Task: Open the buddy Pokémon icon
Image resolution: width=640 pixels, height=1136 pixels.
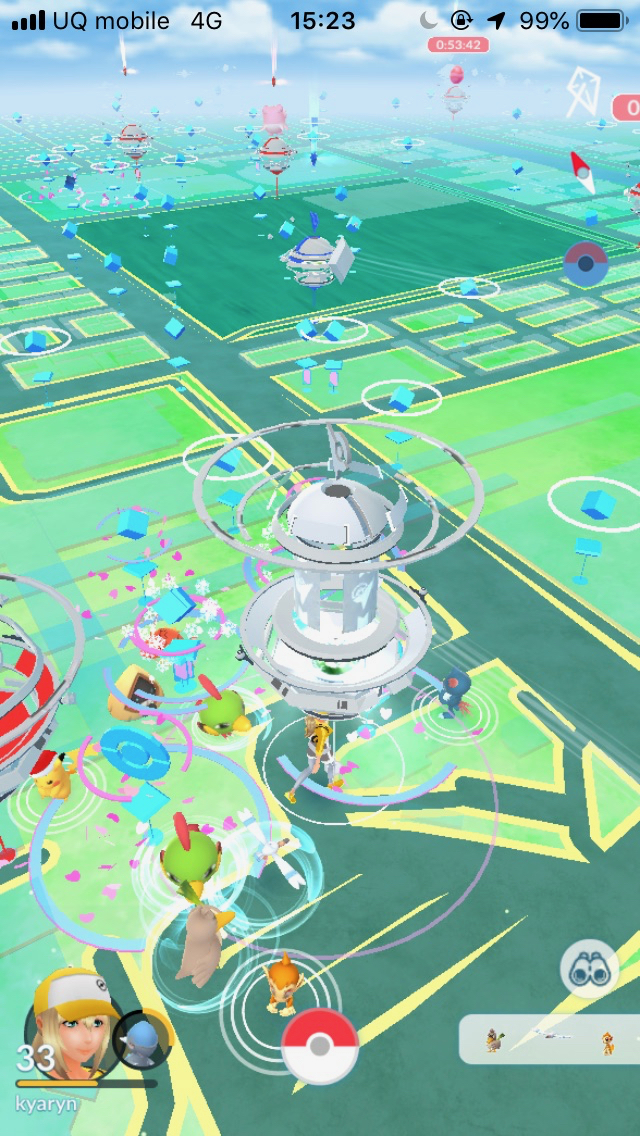Action: (140, 1042)
